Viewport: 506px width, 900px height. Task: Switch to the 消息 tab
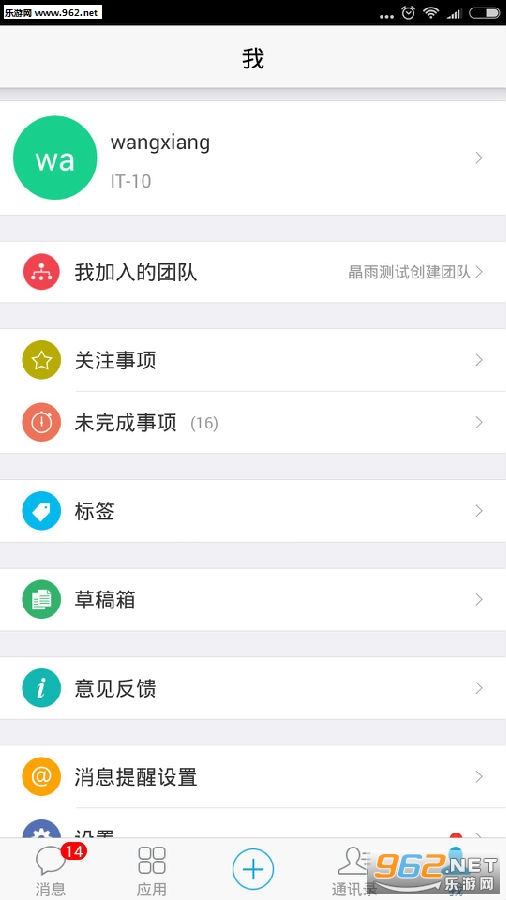[51, 870]
